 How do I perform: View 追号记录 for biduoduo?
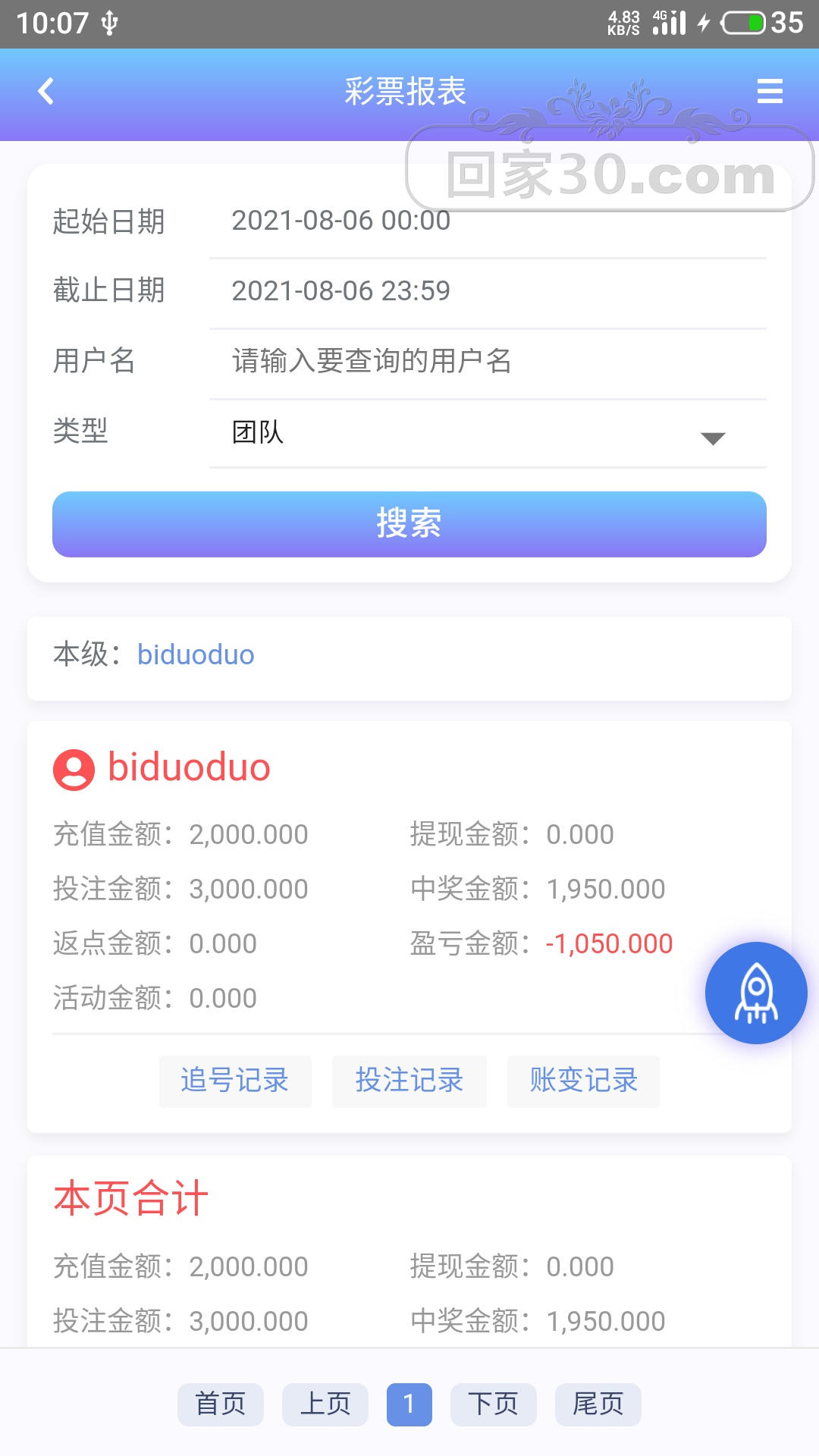[235, 1081]
